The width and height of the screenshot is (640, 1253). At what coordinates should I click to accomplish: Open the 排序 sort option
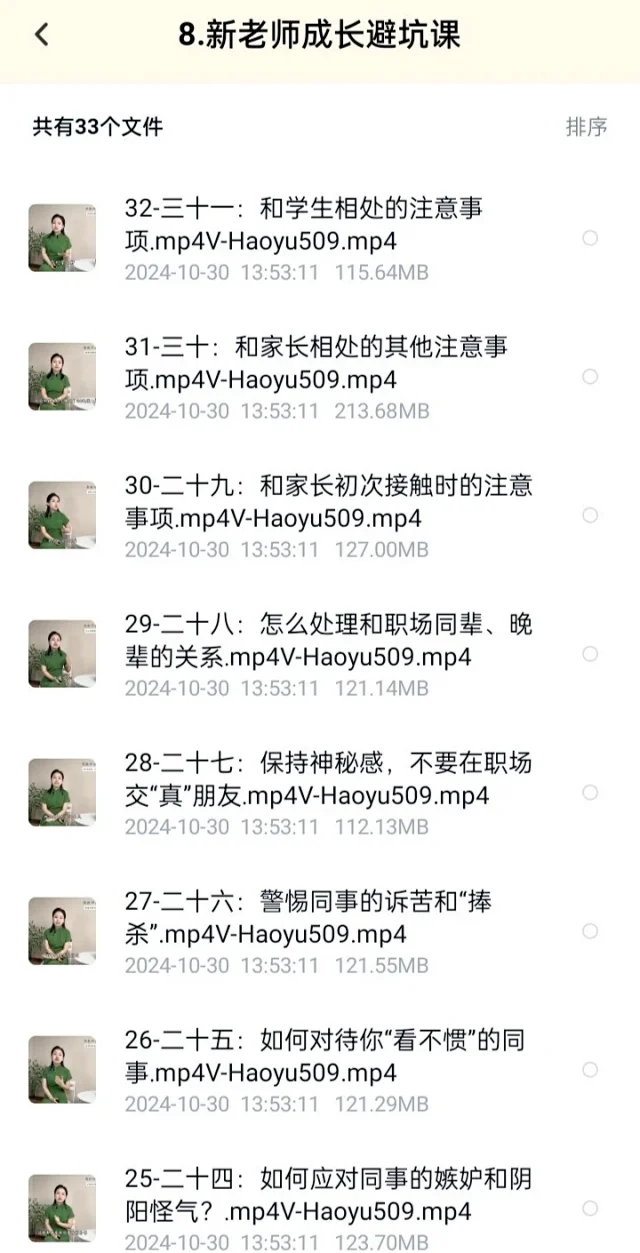(x=586, y=127)
